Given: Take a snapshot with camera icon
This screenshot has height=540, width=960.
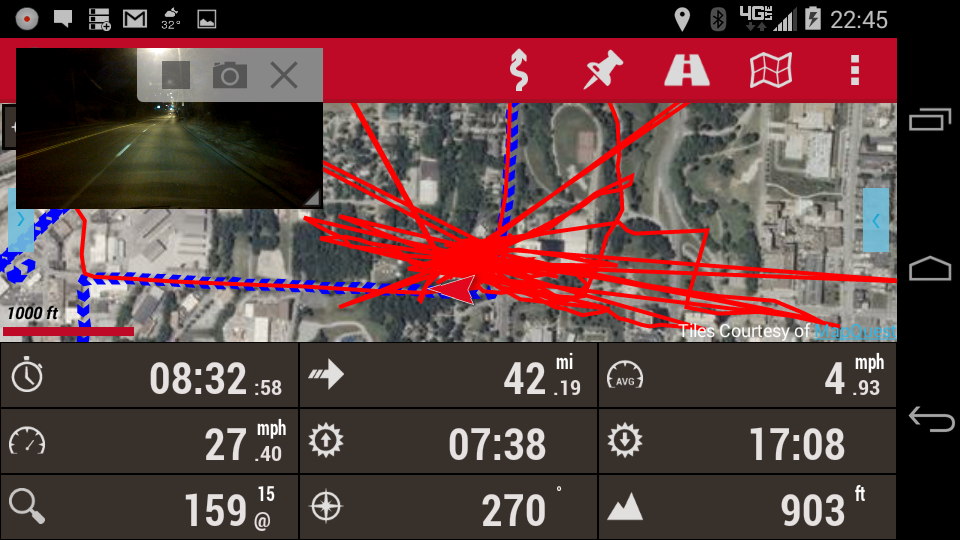Looking at the screenshot, I should tap(229, 75).
